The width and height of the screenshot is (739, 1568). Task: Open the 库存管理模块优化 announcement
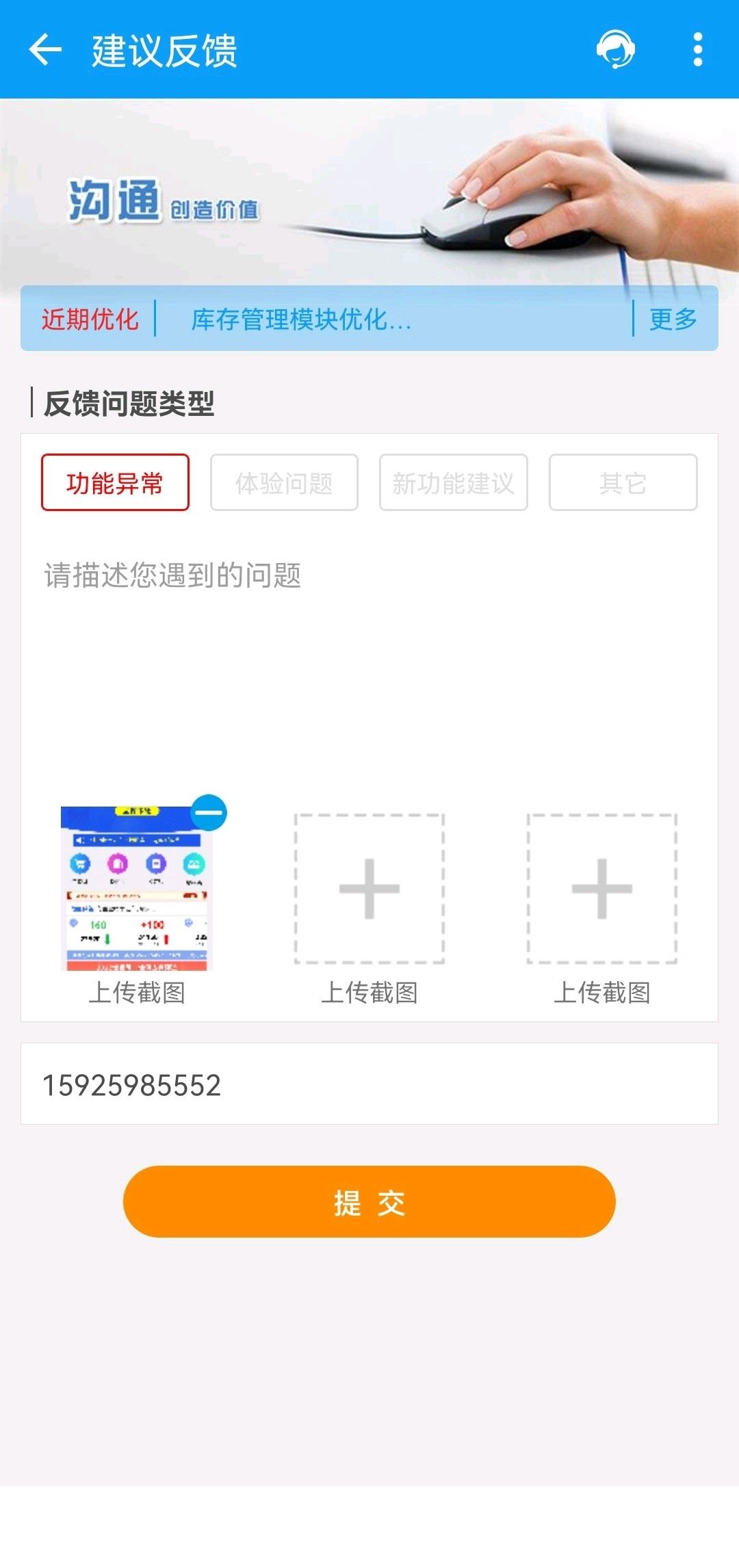point(301,319)
